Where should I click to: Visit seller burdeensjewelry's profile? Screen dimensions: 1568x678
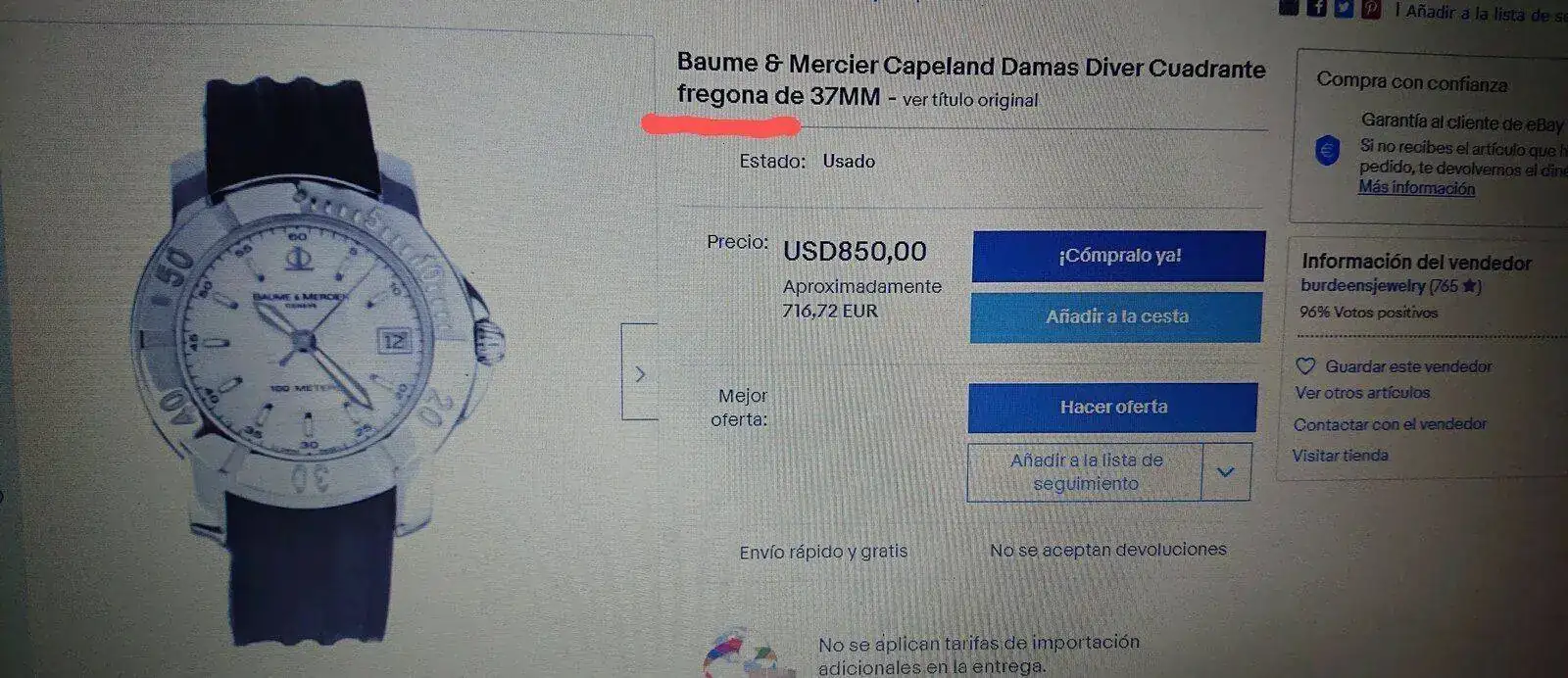click(x=1362, y=286)
